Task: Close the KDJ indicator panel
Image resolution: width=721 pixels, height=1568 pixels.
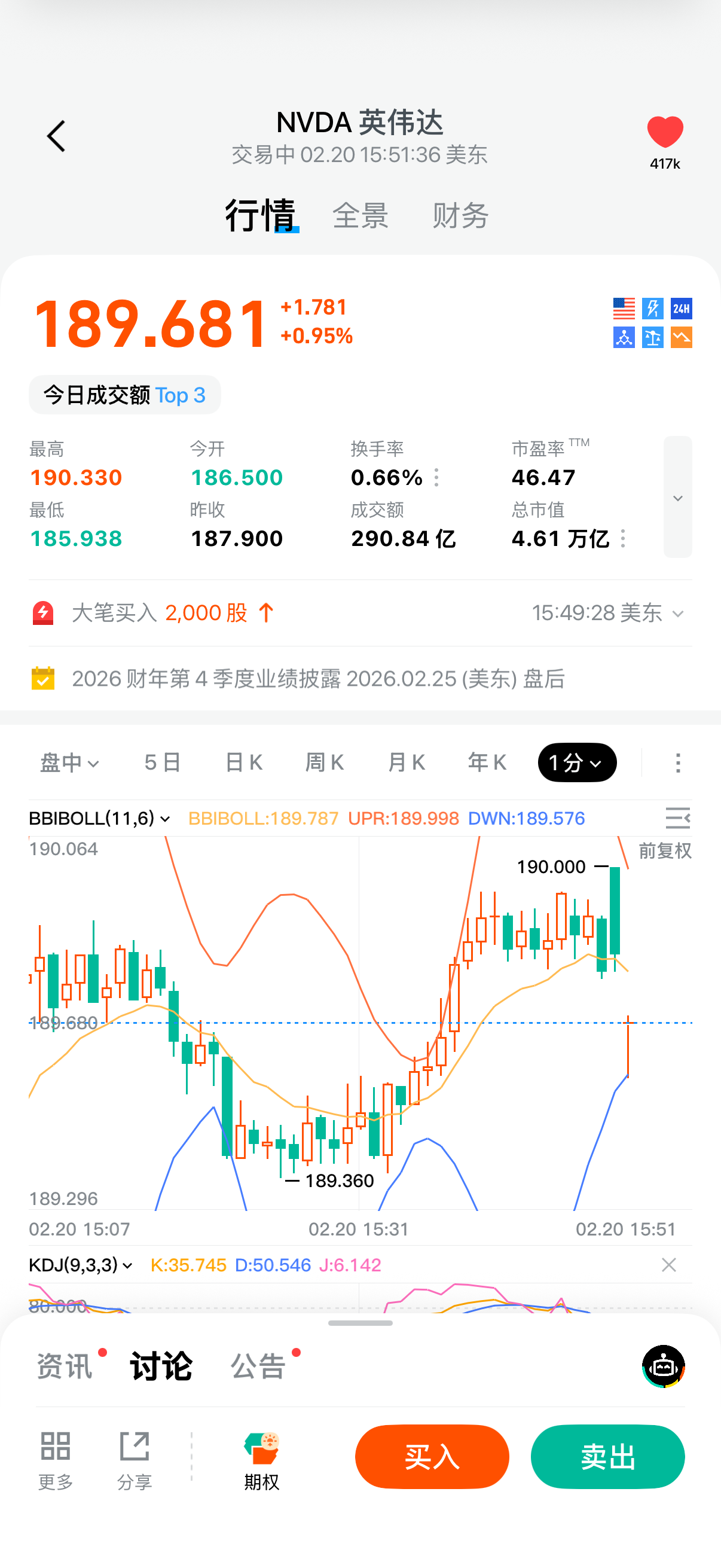Action: click(x=668, y=1265)
